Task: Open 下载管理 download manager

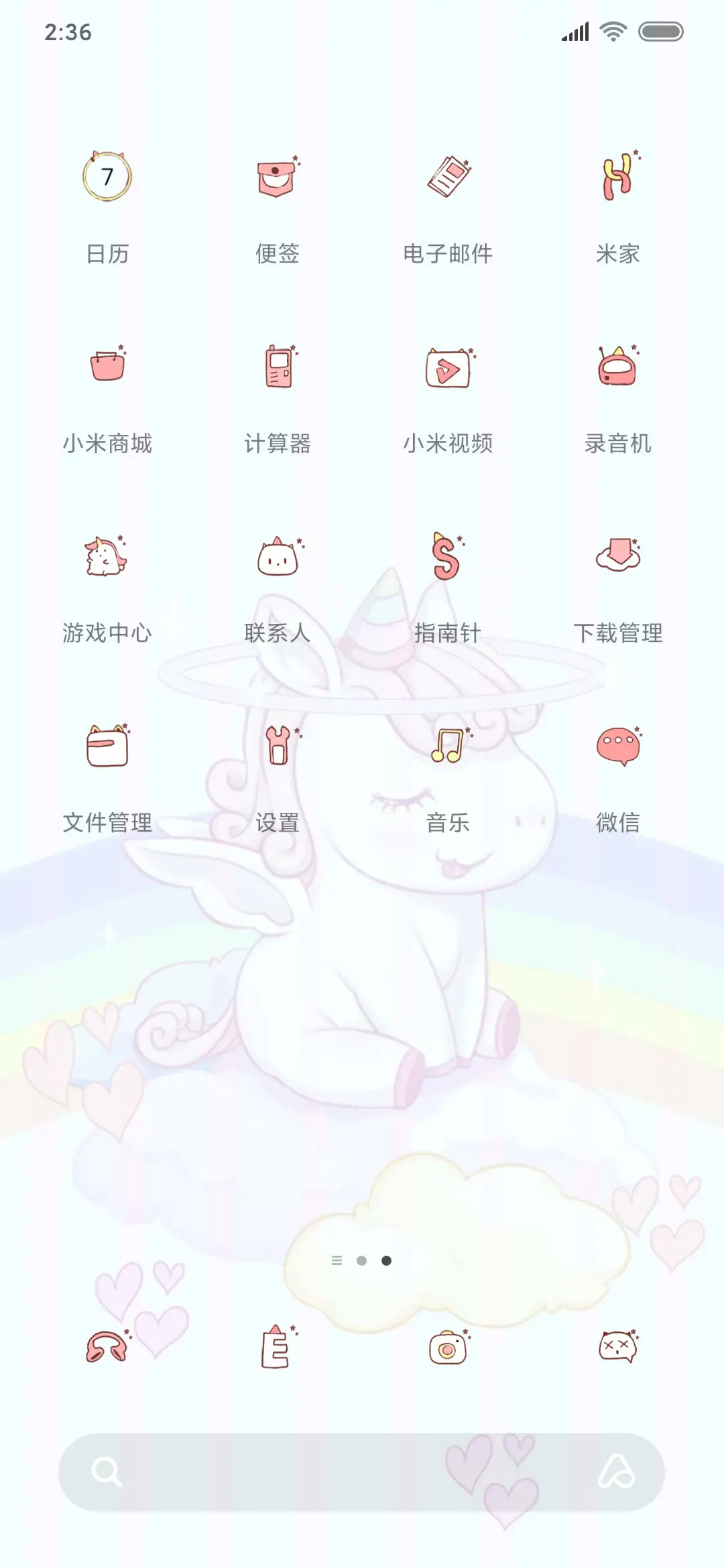Action: 618,556
